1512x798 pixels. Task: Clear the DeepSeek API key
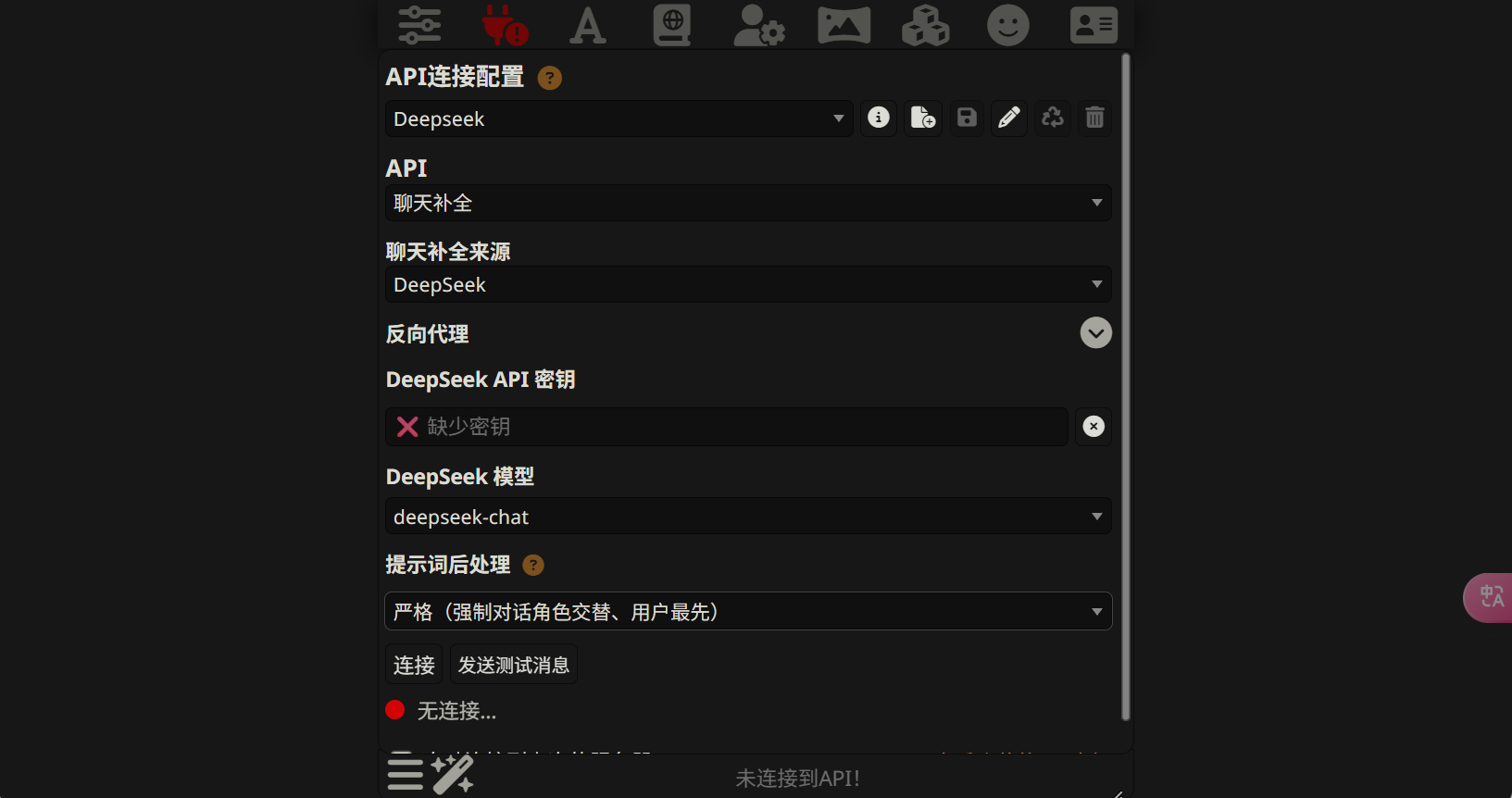click(1093, 427)
